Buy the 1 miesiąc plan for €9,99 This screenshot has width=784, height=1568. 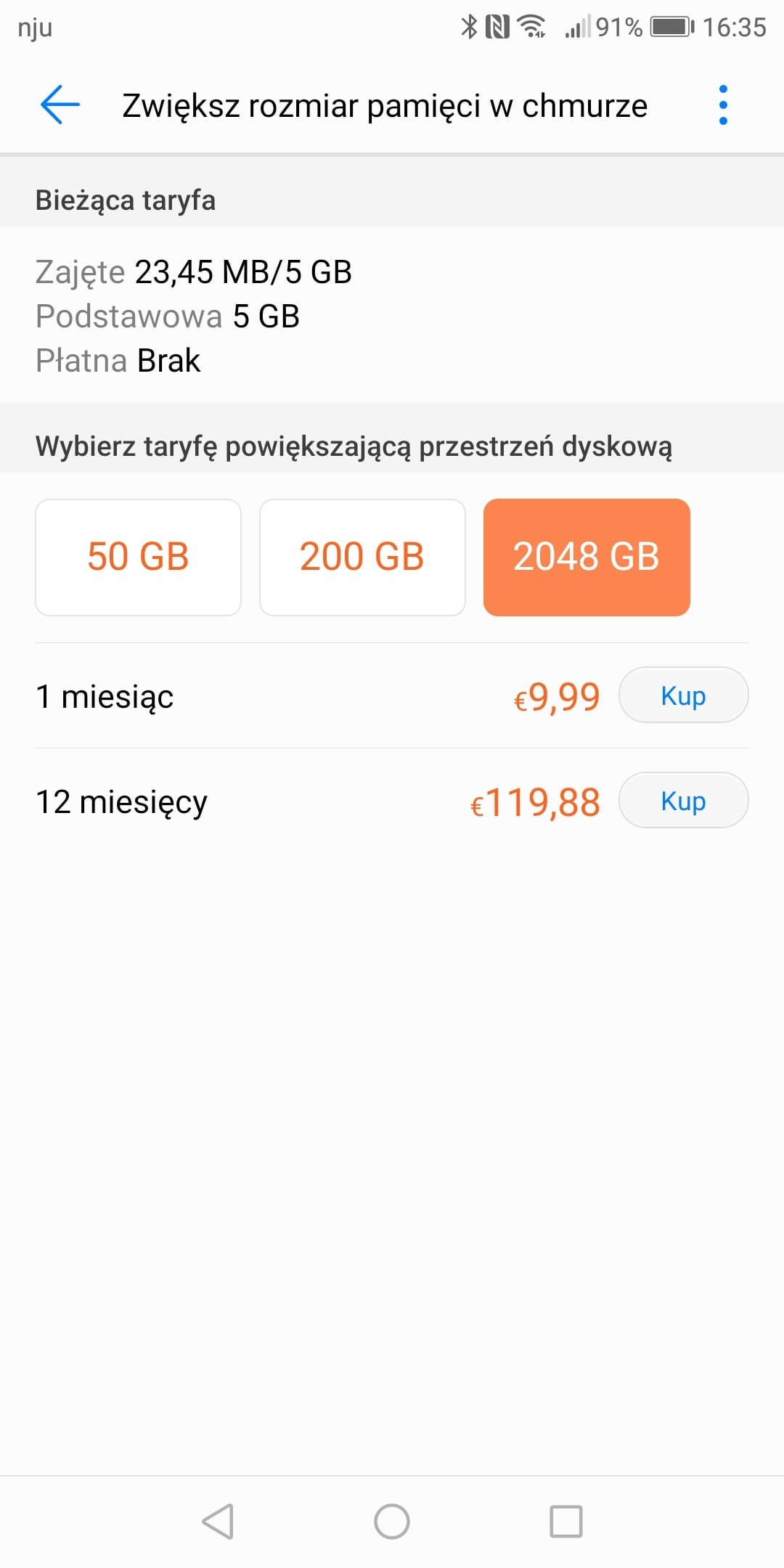683,695
